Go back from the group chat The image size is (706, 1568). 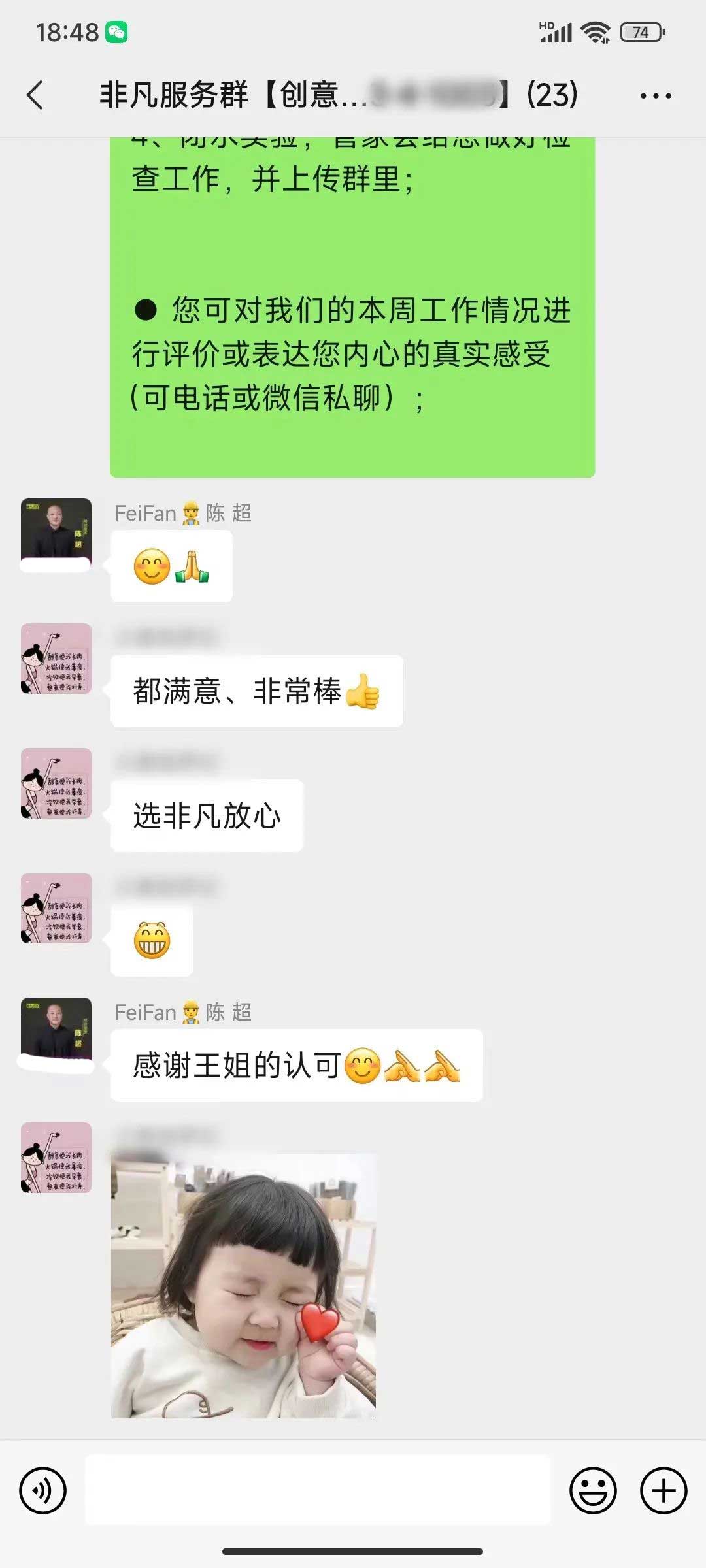tap(36, 95)
